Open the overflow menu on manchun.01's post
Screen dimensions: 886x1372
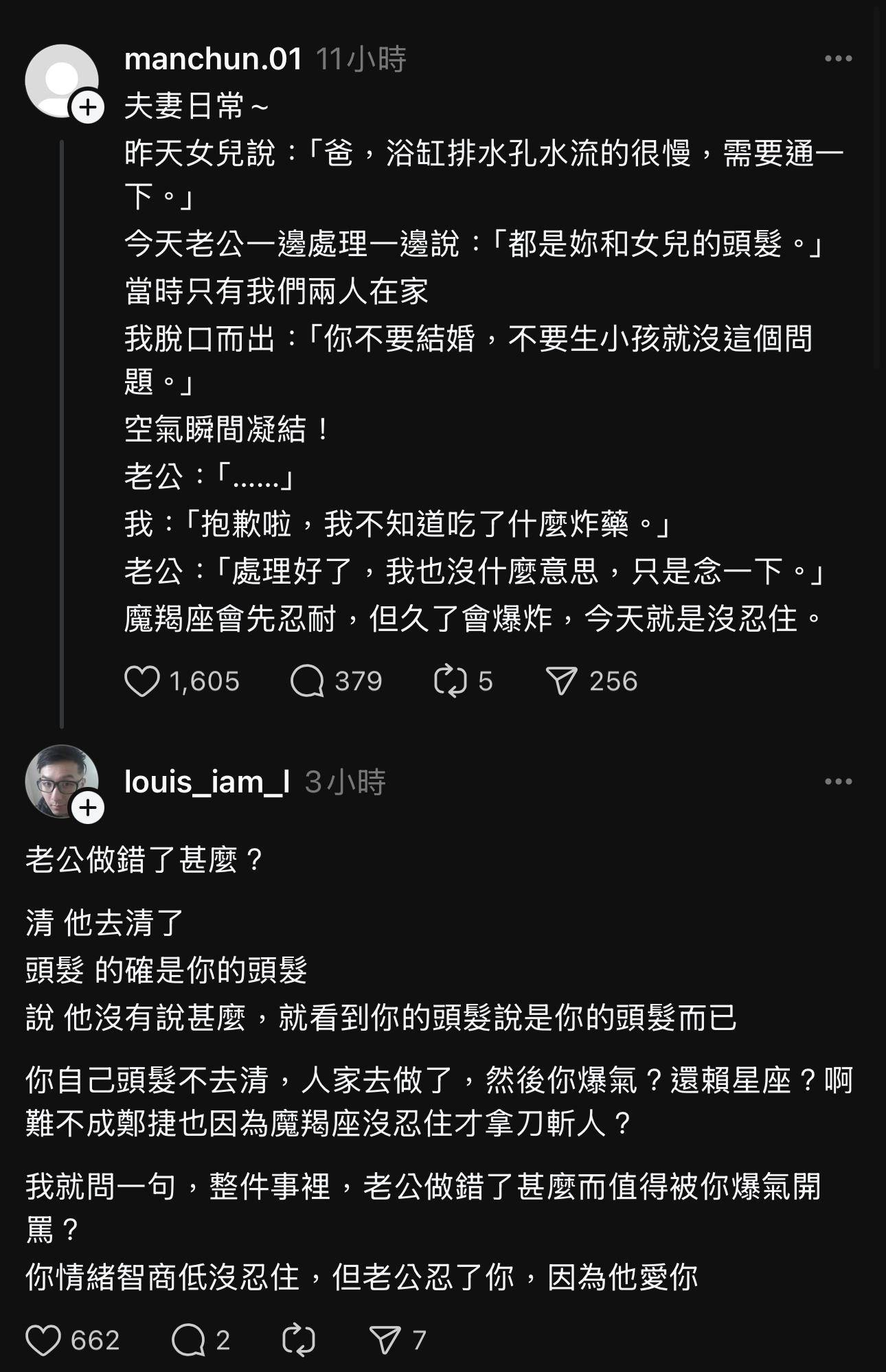(838, 59)
